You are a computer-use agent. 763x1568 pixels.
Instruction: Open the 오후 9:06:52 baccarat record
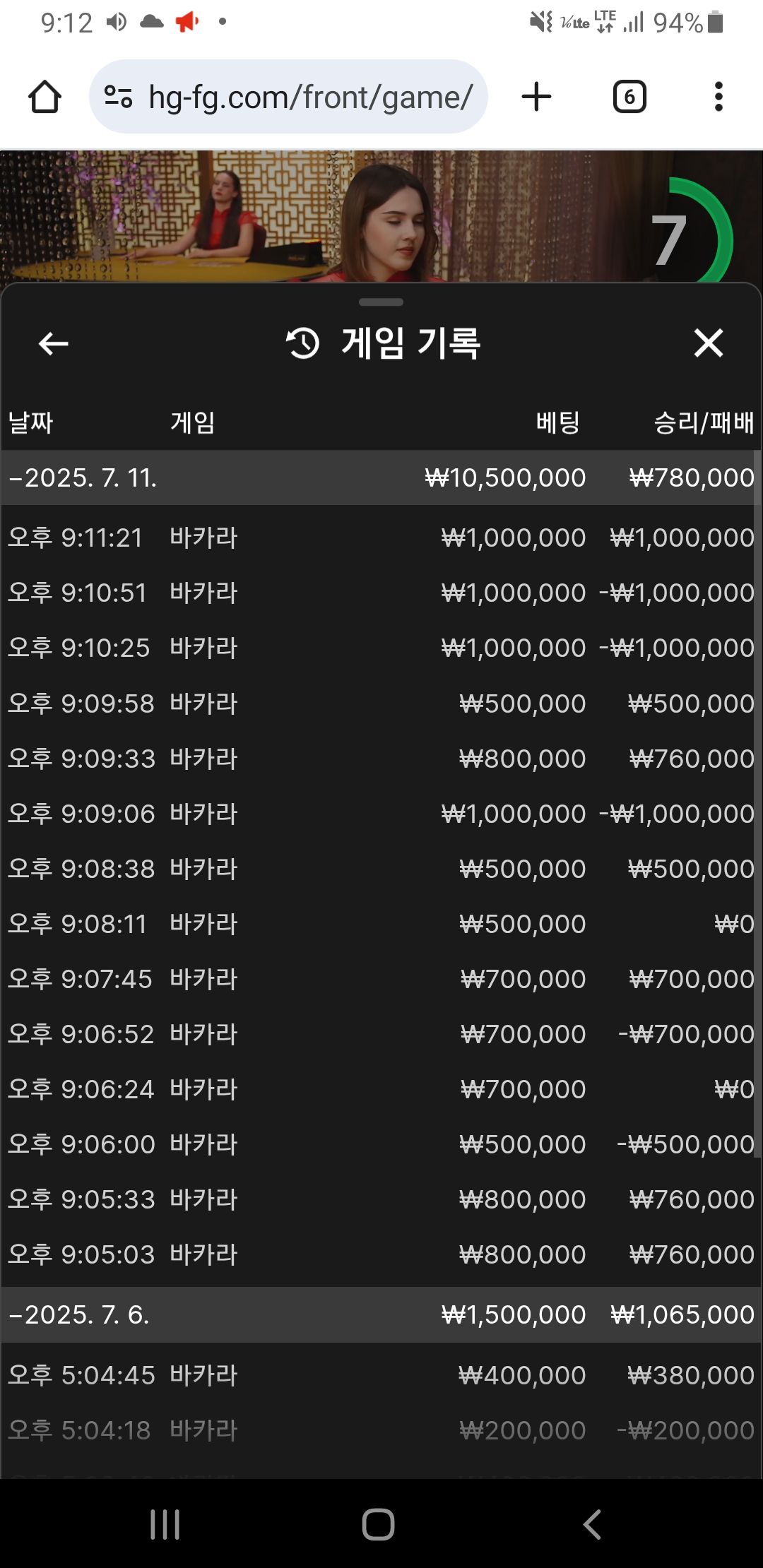(381, 1034)
